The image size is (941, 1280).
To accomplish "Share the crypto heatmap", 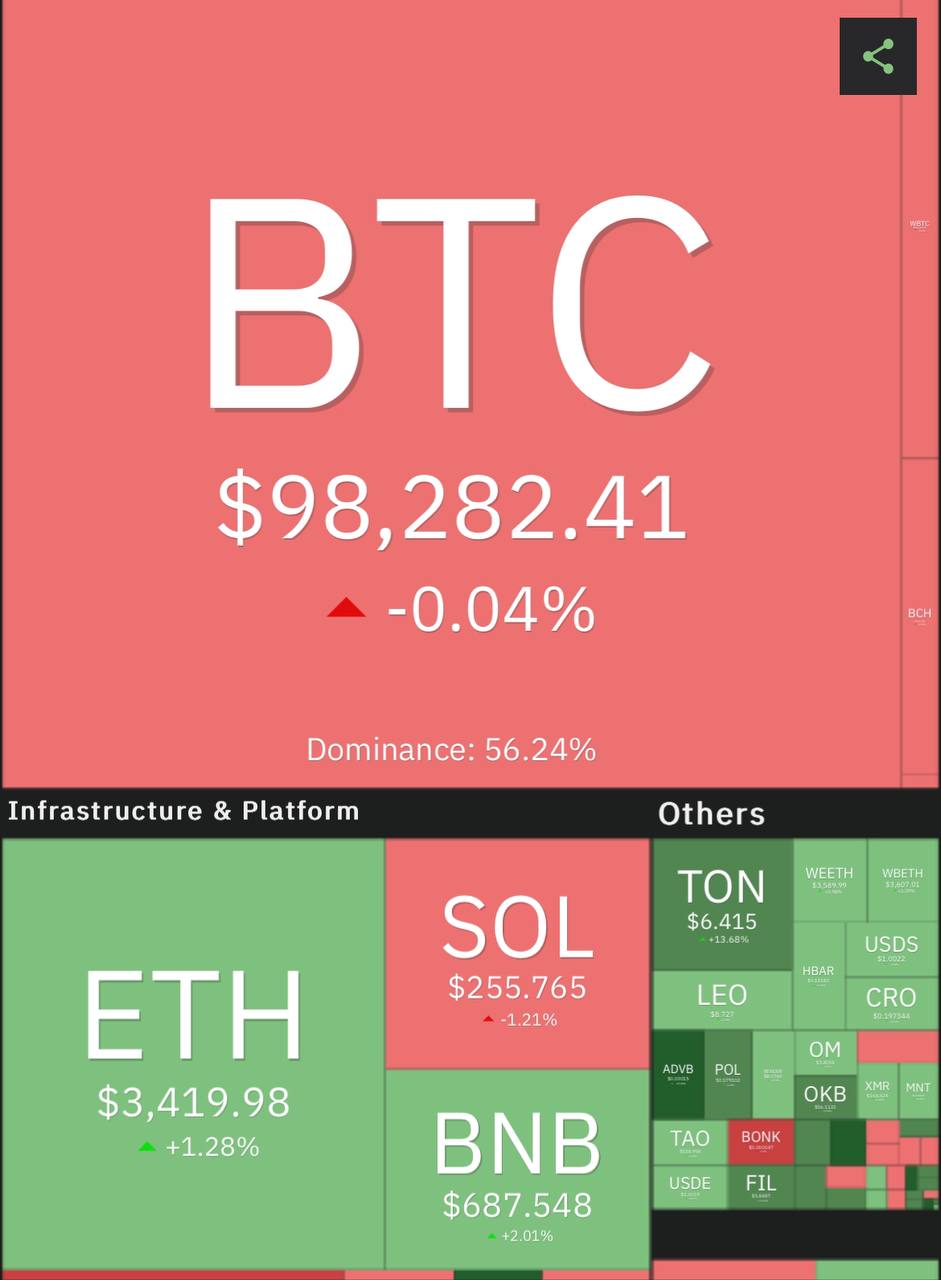I will 878,57.
